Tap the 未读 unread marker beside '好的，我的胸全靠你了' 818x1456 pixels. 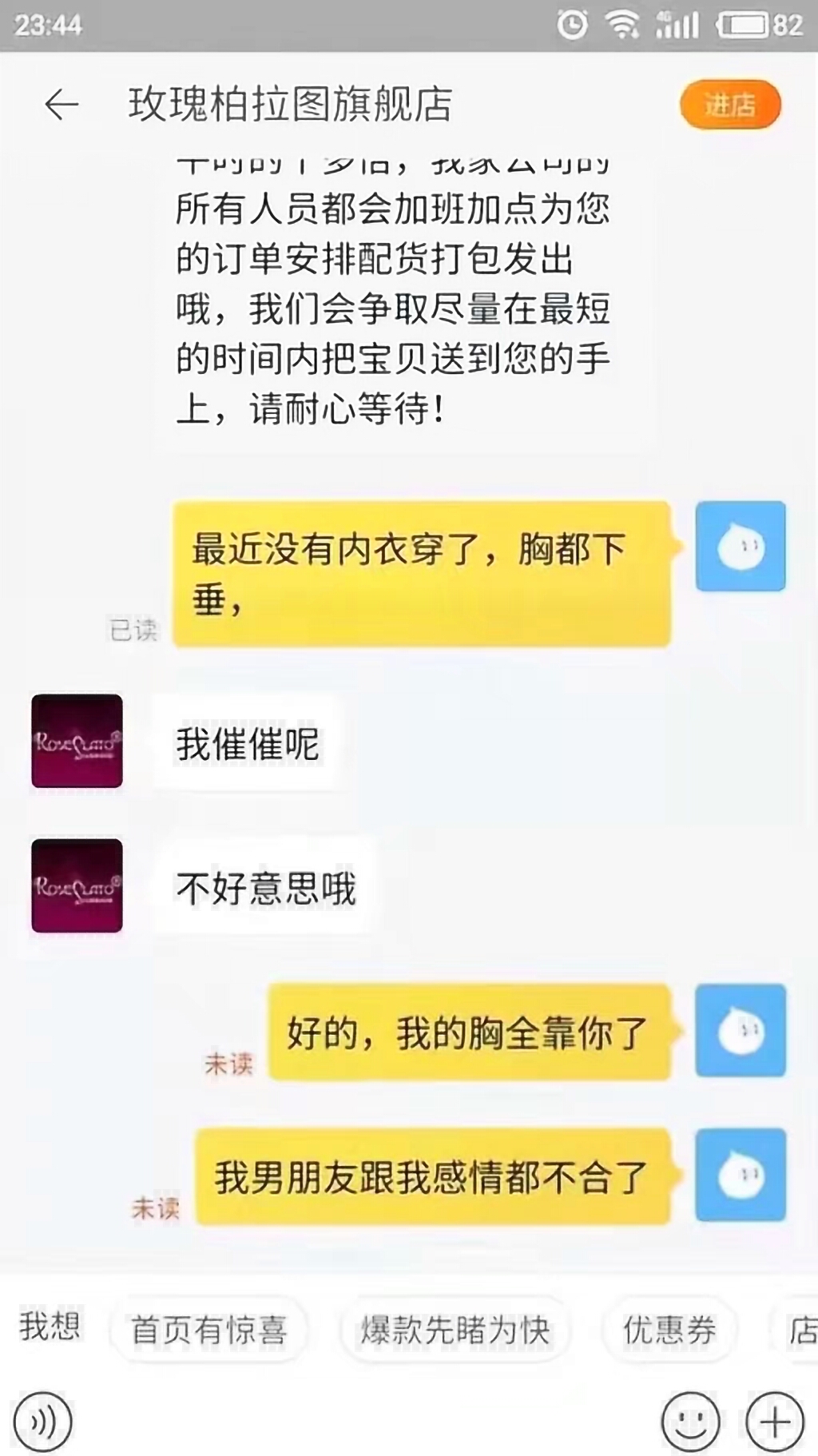[x=228, y=1063]
